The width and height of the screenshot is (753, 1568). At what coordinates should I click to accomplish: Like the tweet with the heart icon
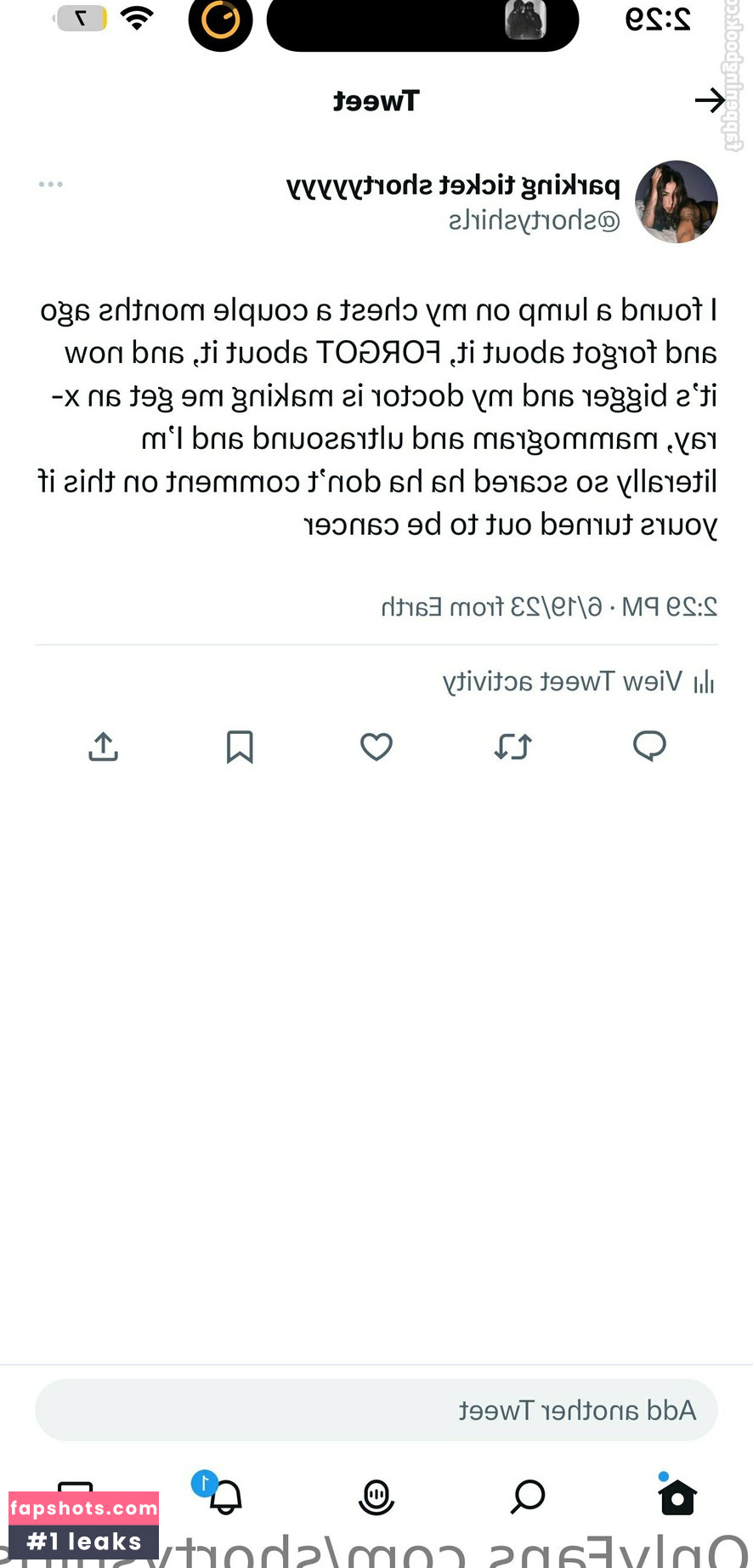point(376,747)
